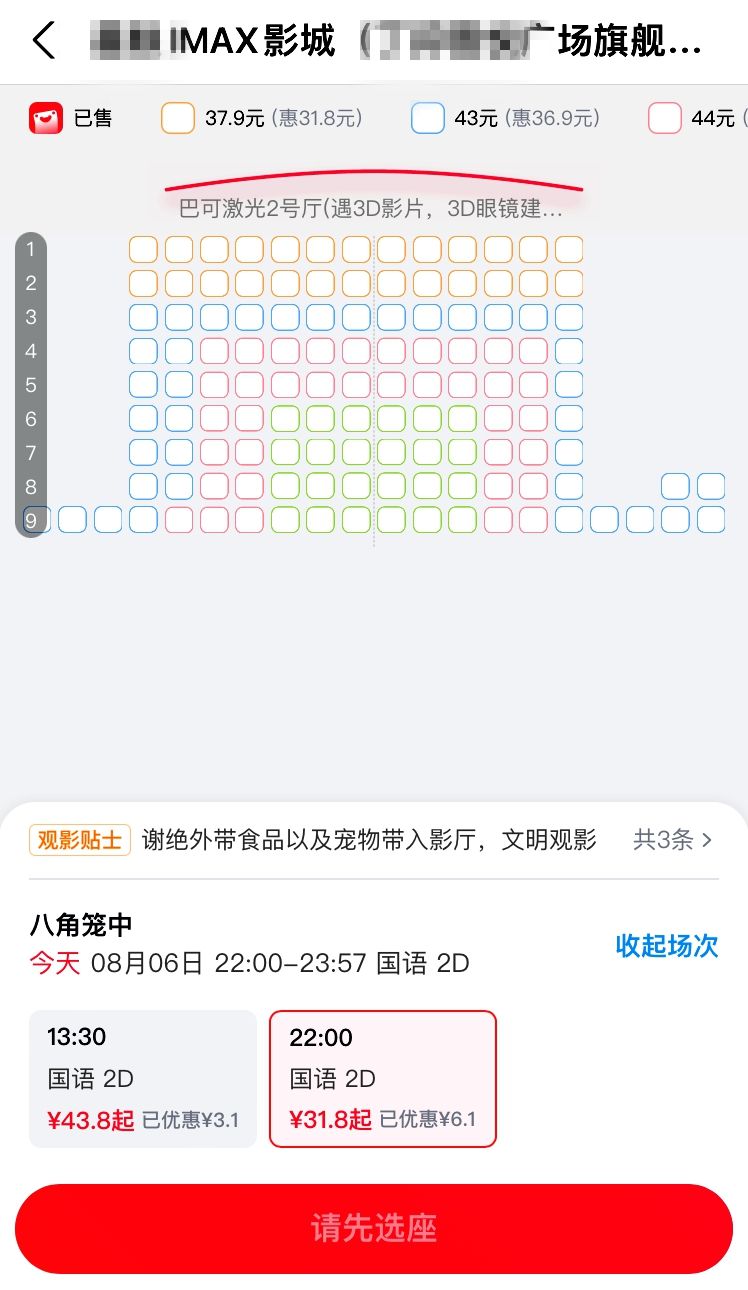
Task: Tap the 请先选座 bottom button
Action: (374, 1228)
